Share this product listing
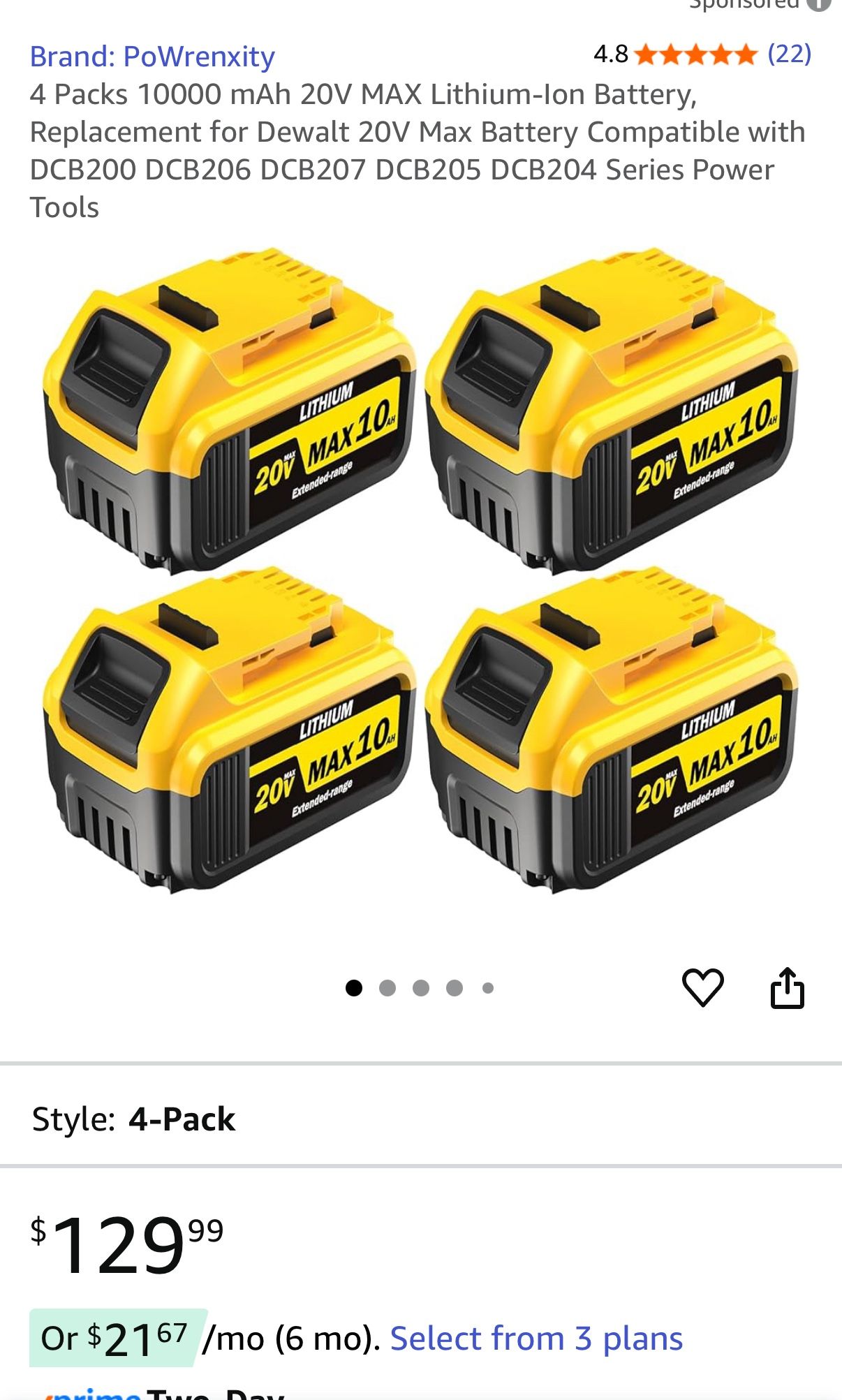842x1400 pixels. pyautogui.click(x=787, y=987)
